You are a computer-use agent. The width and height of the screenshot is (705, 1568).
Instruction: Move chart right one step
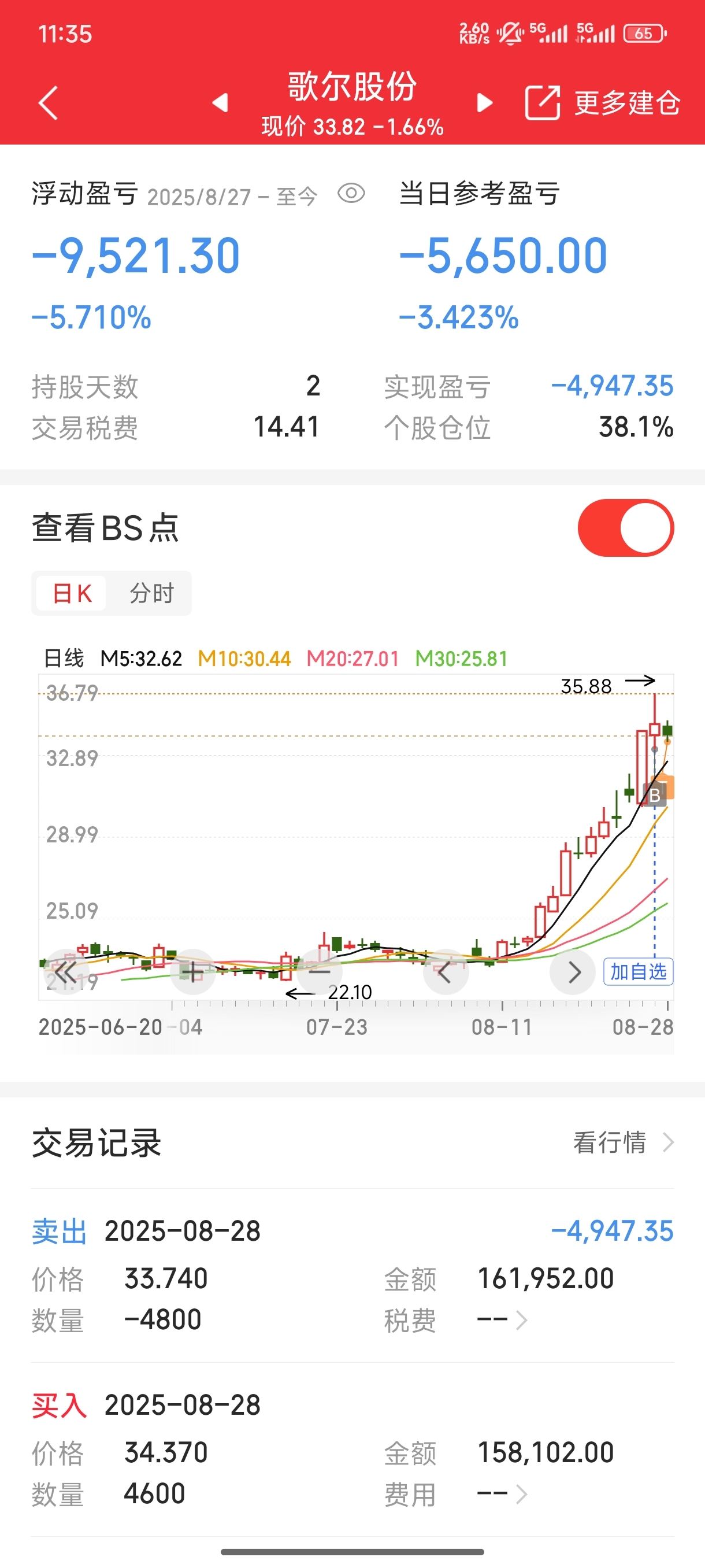pos(573,972)
